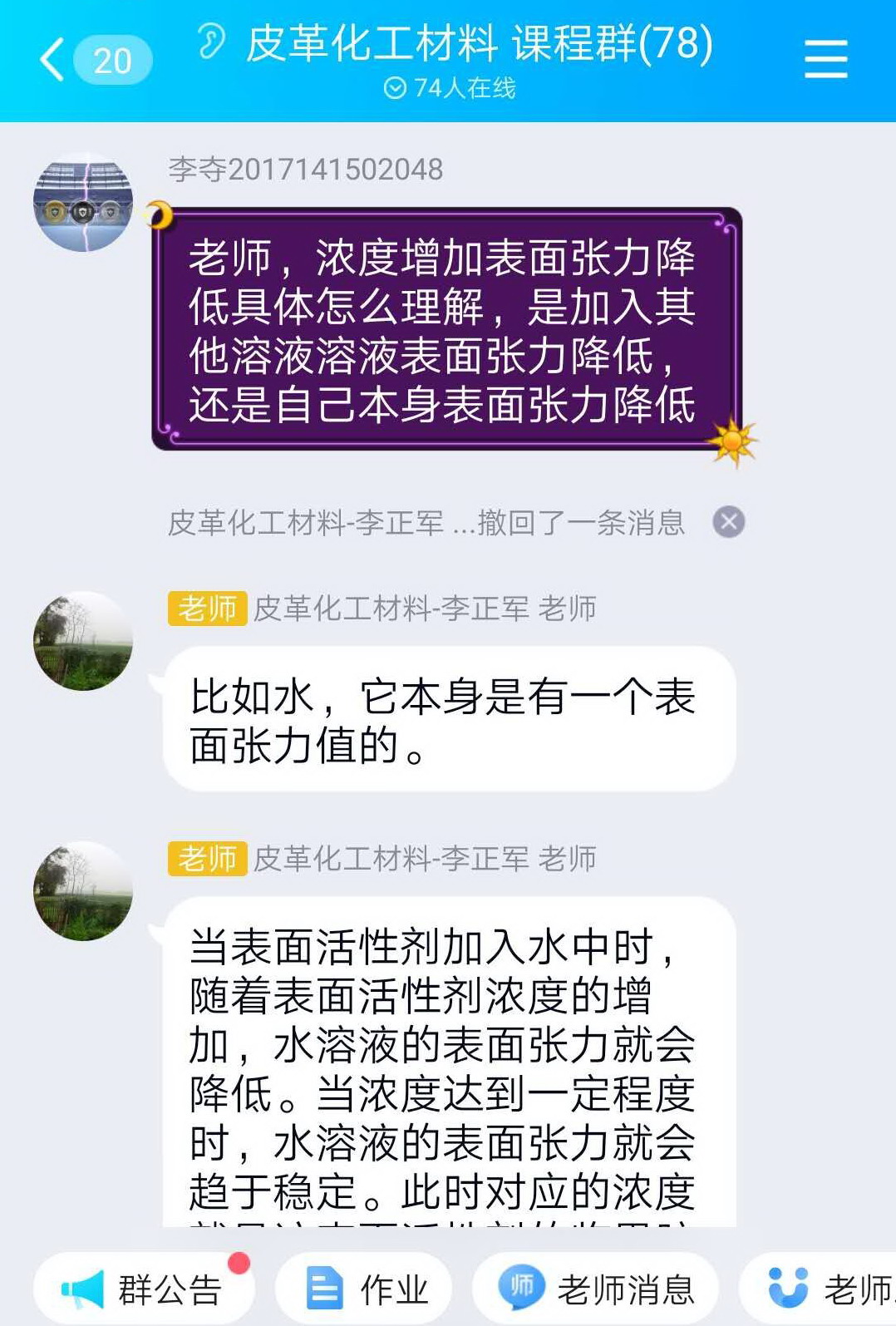Open 群公告 group announcements

pyautogui.click(x=143, y=1289)
